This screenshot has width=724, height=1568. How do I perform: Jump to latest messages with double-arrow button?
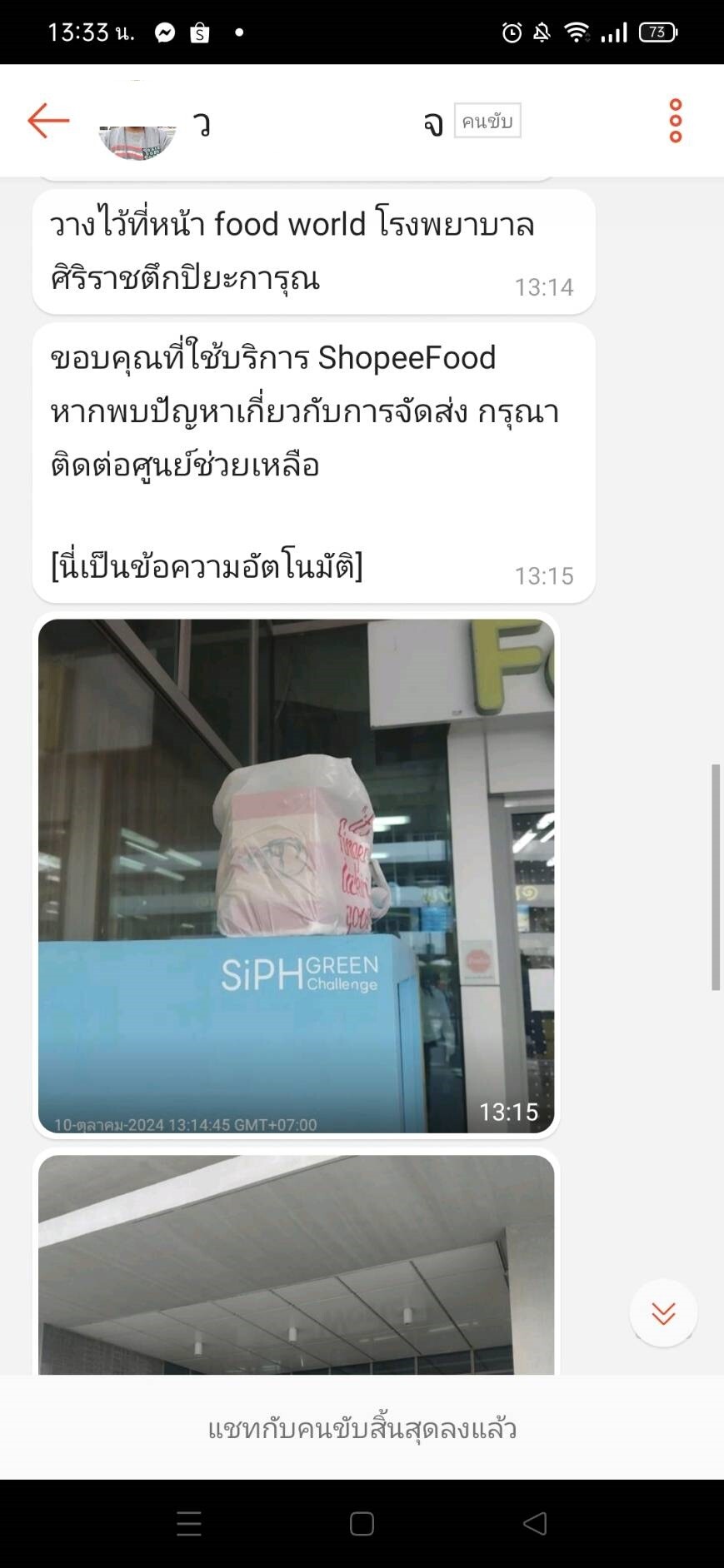(663, 1313)
